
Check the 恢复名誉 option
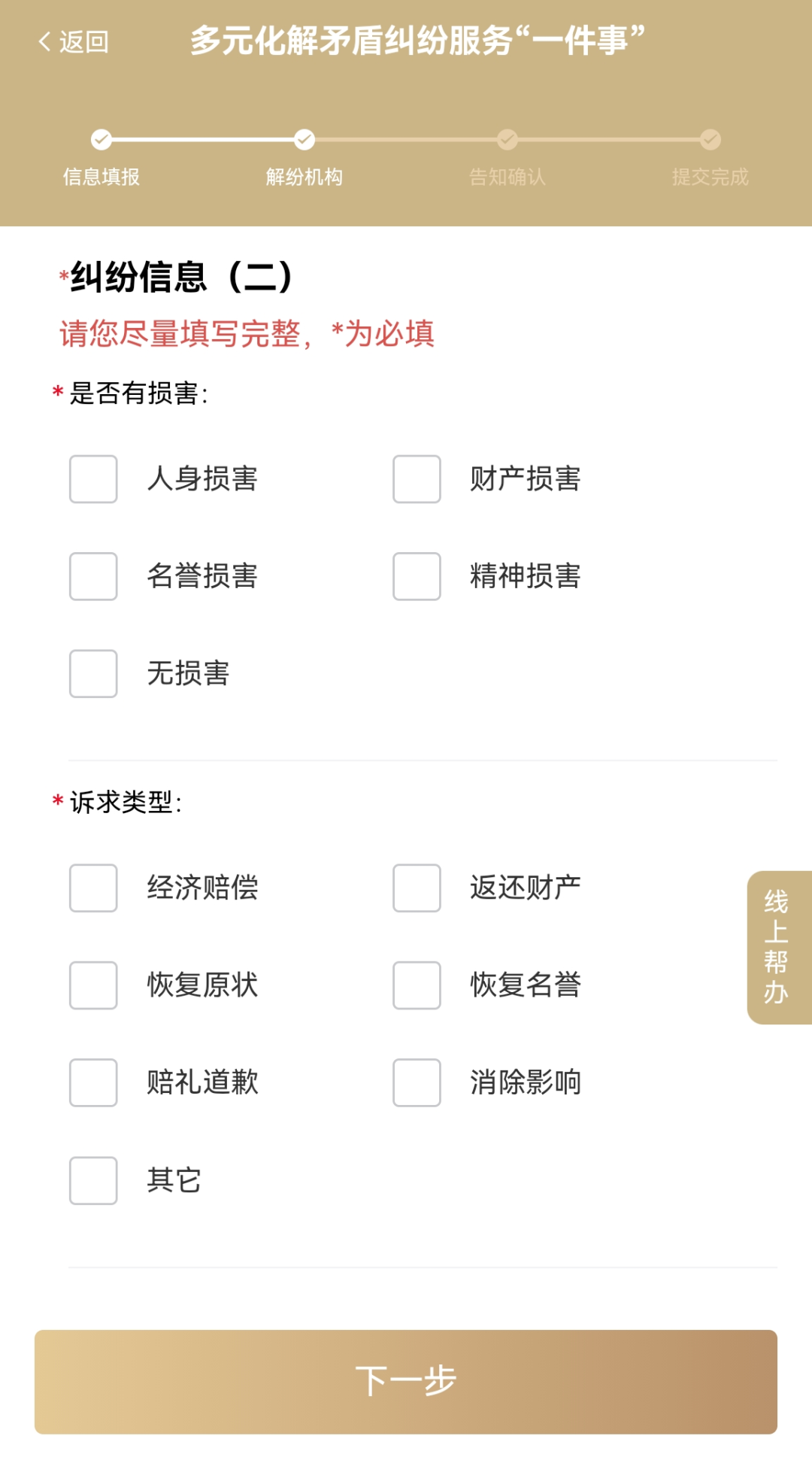[417, 985]
